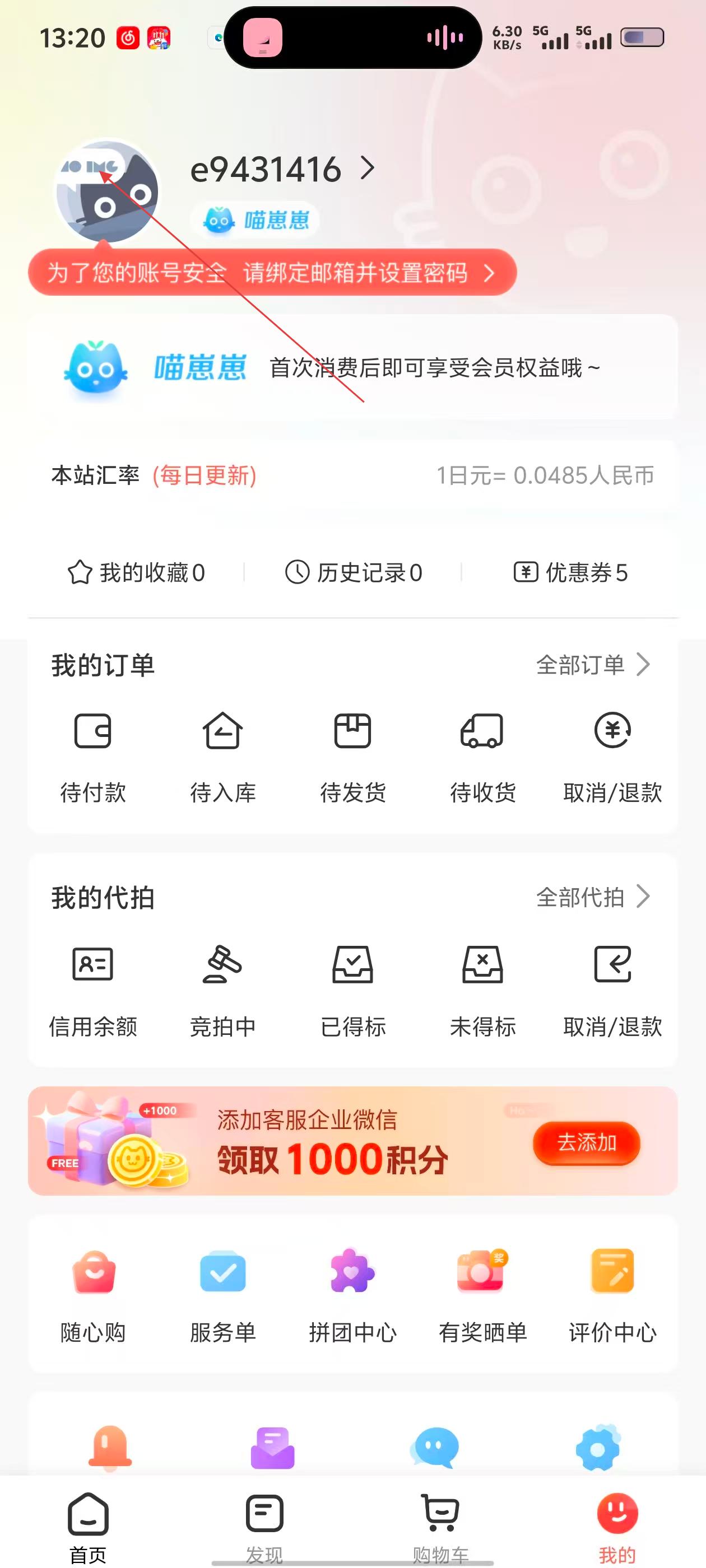Tap 去添加 to add customer service WeChat

coord(586,1142)
